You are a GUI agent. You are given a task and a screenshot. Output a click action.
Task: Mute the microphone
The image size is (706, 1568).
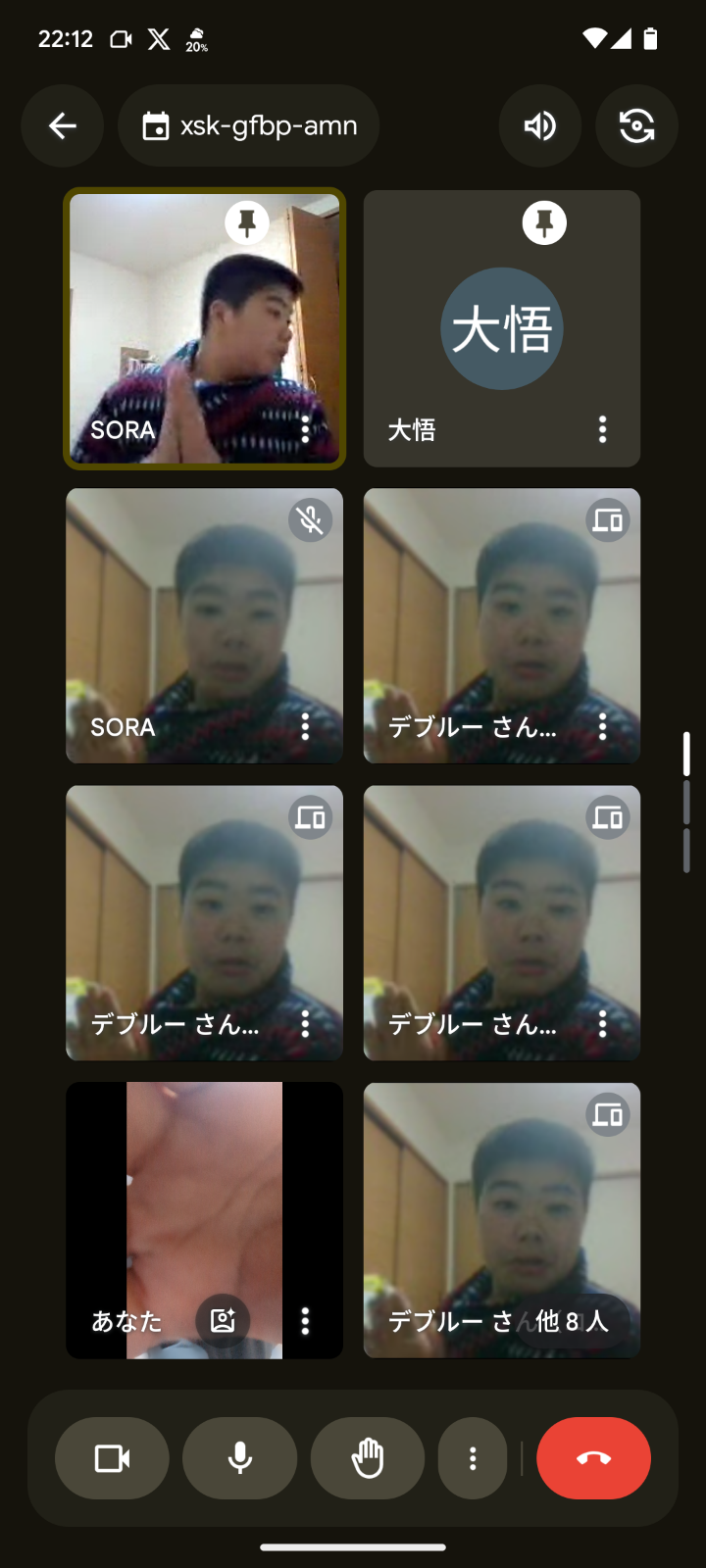click(x=239, y=1458)
